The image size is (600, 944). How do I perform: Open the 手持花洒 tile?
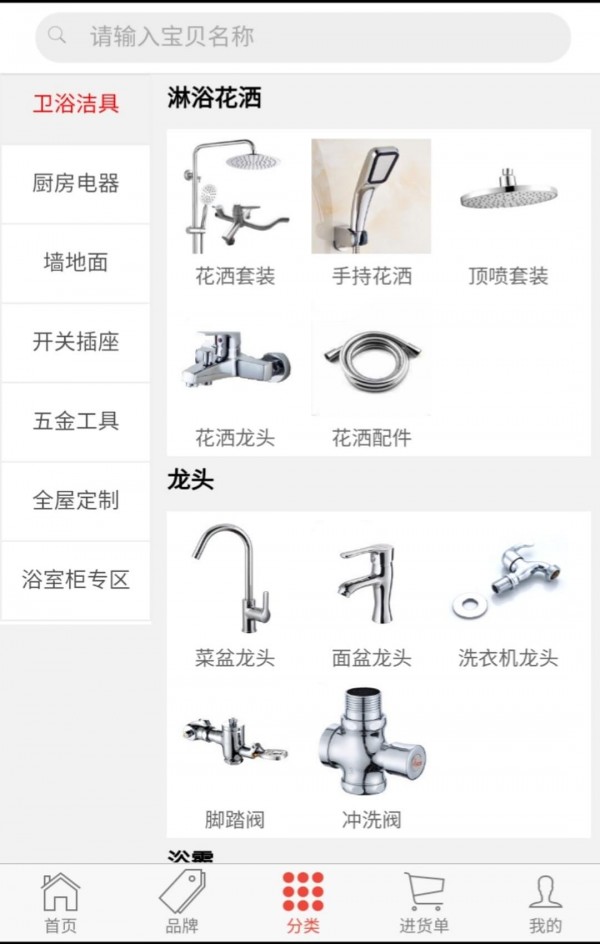(371, 212)
